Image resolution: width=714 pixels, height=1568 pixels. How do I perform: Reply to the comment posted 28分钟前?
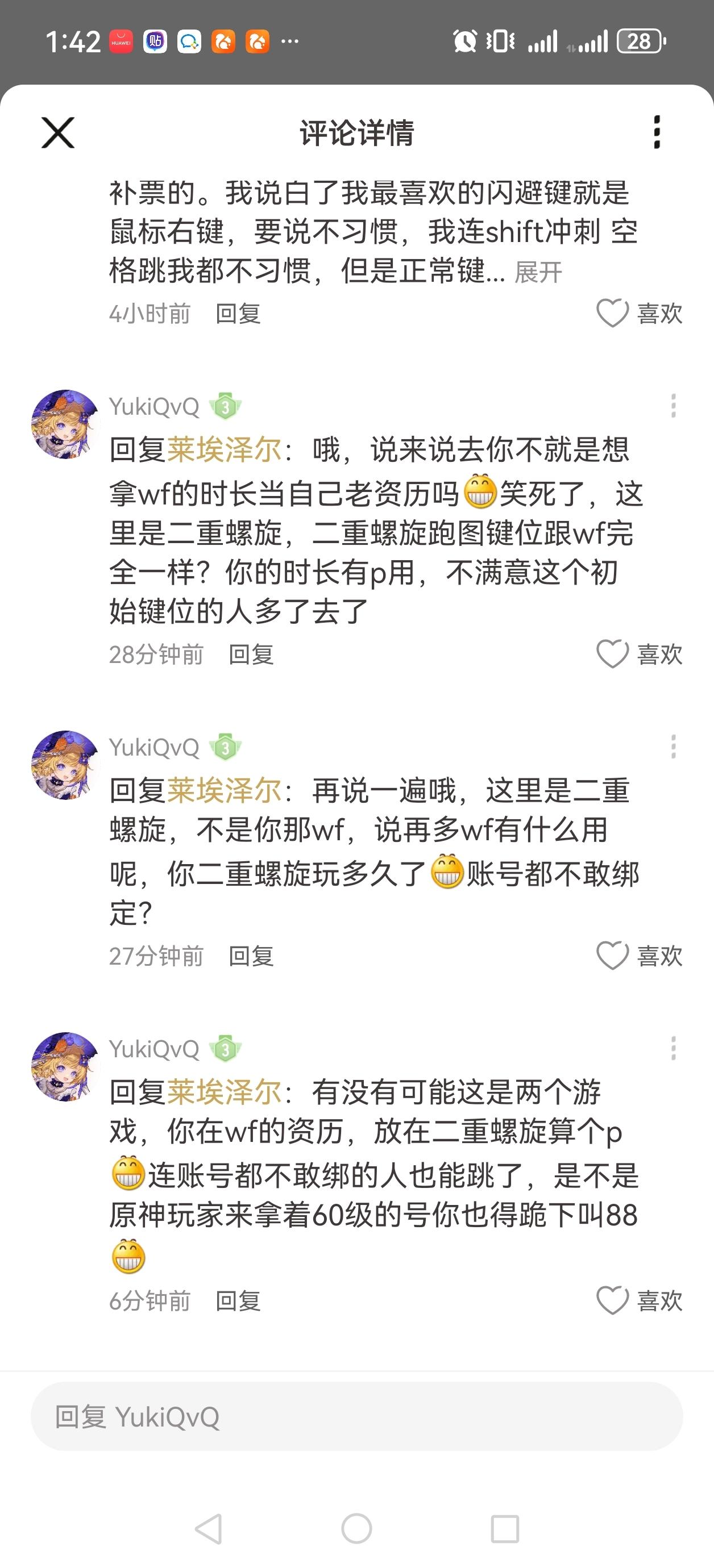click(x=250, y=655)
